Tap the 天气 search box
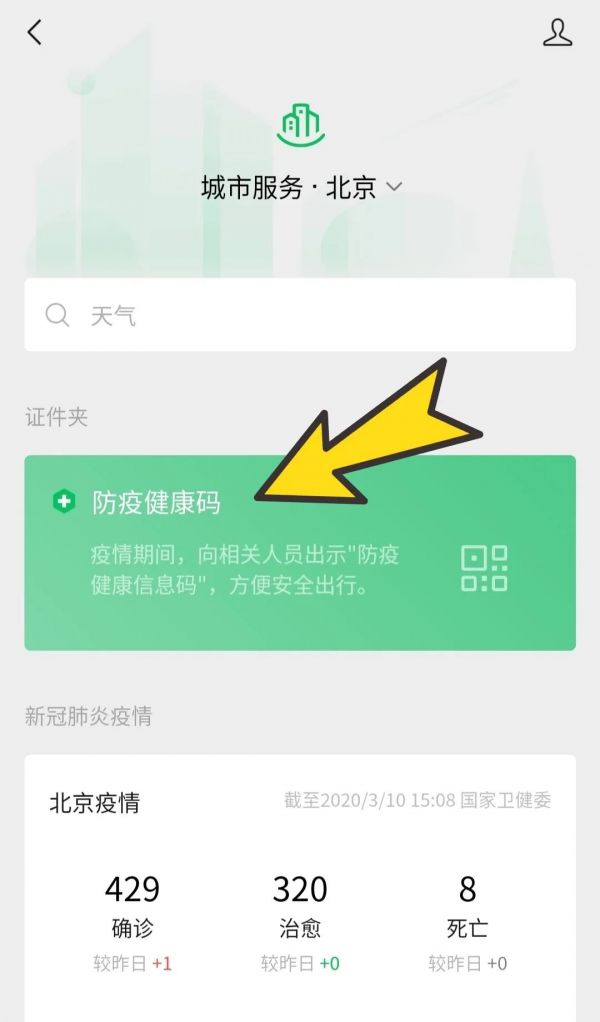Screen dimensions: 600x1022 coord(300,315)
